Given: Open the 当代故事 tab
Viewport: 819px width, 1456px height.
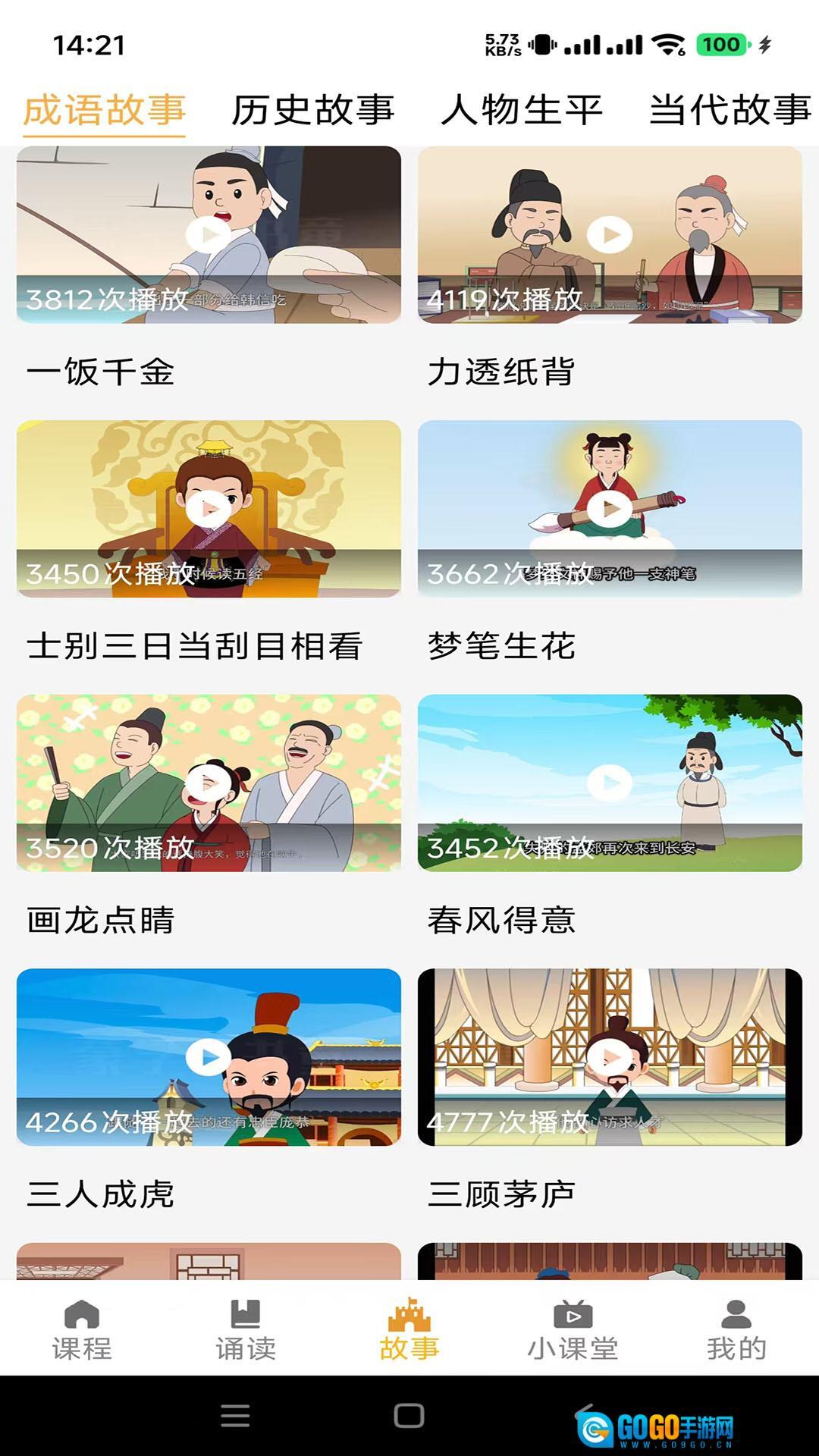Looking at the screenshot, I should [730, 110].
